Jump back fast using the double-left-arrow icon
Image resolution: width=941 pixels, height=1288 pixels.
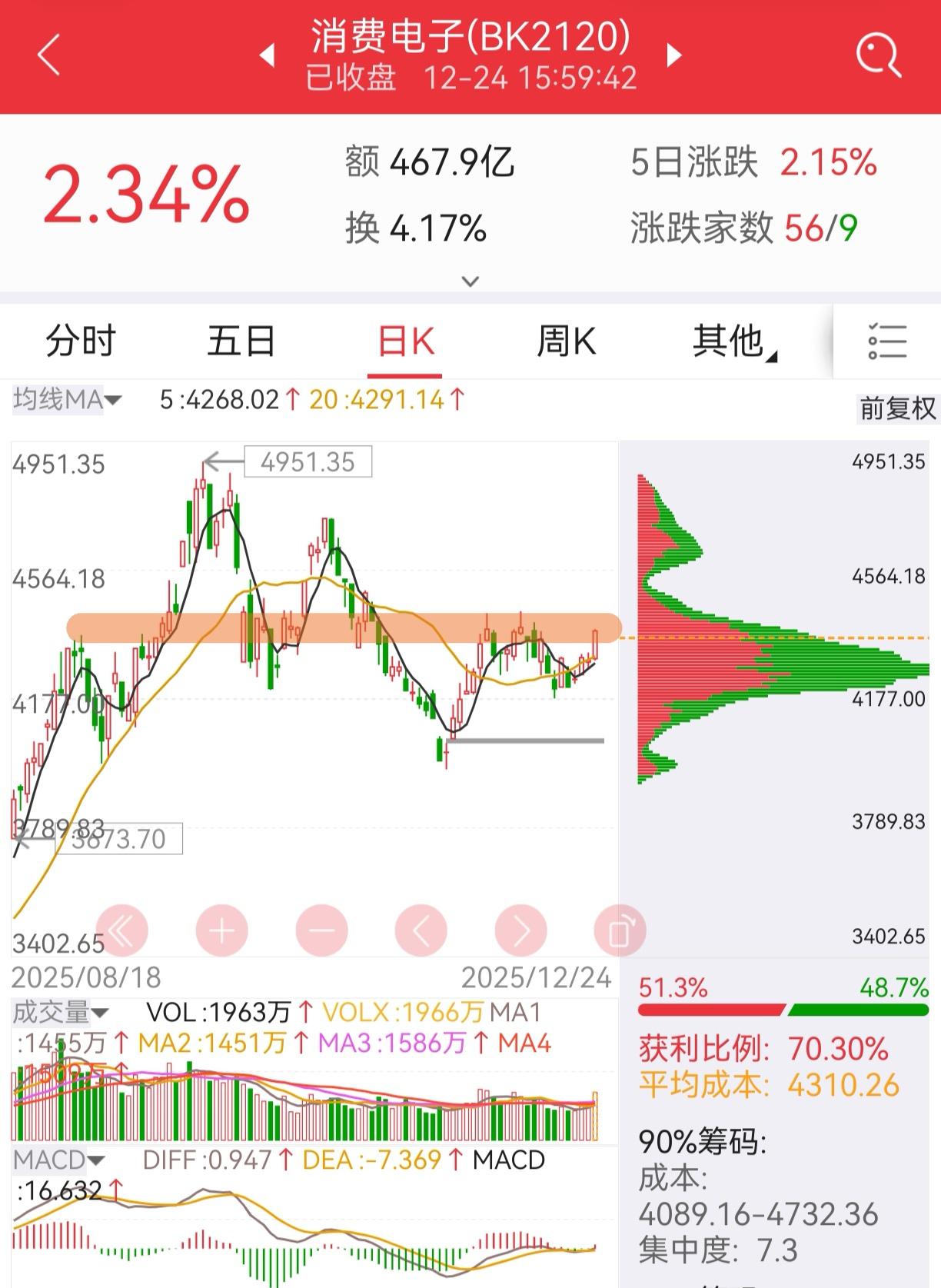[120, 930]
